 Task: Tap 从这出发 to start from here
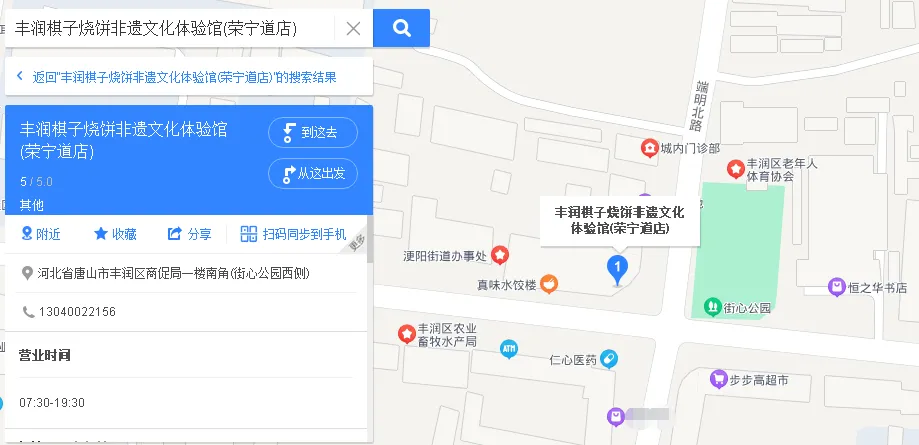coord(312,173)
